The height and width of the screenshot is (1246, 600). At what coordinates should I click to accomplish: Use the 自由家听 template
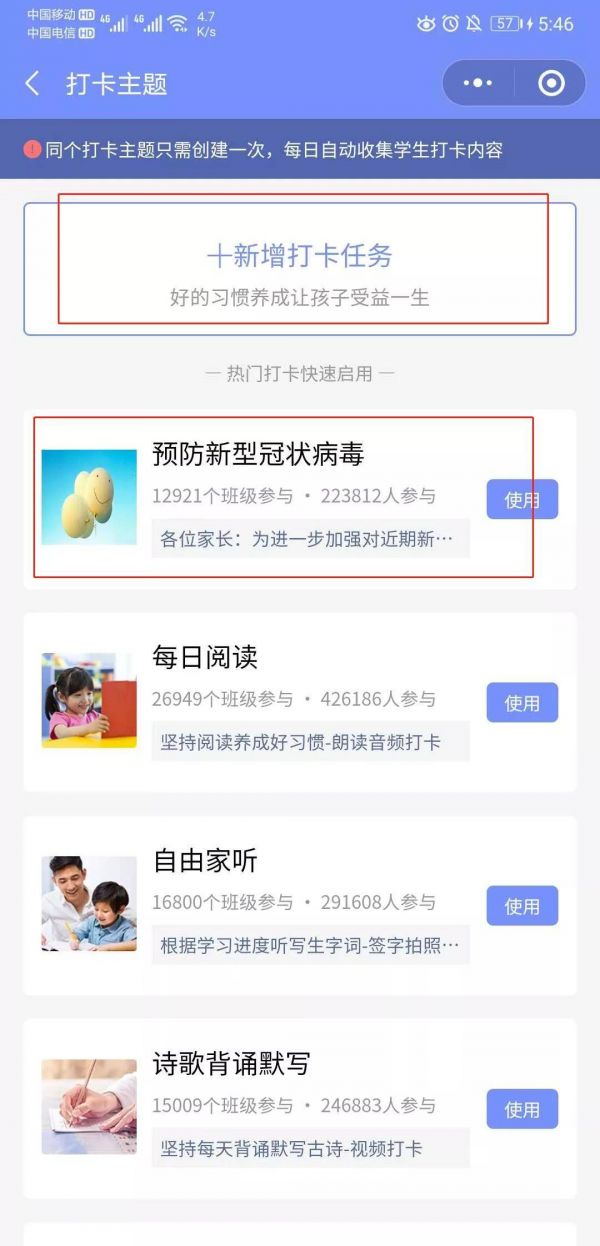point(521,906)
